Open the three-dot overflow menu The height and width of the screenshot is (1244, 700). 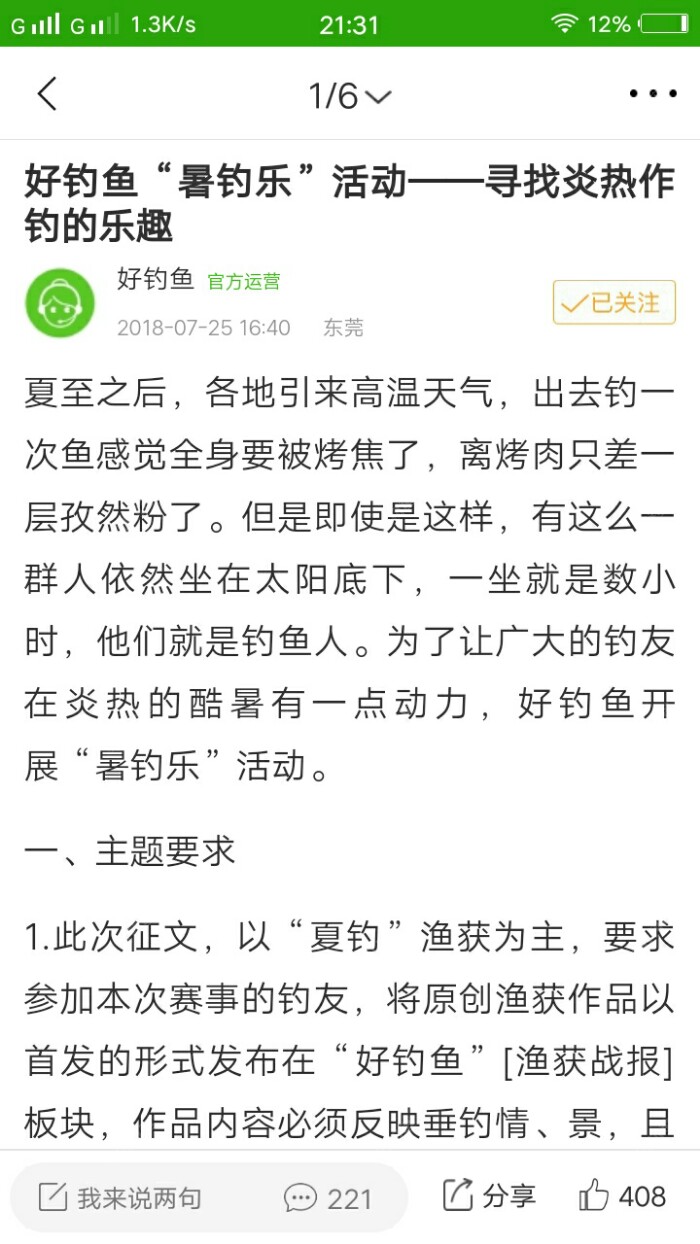[x=652, y=94]
